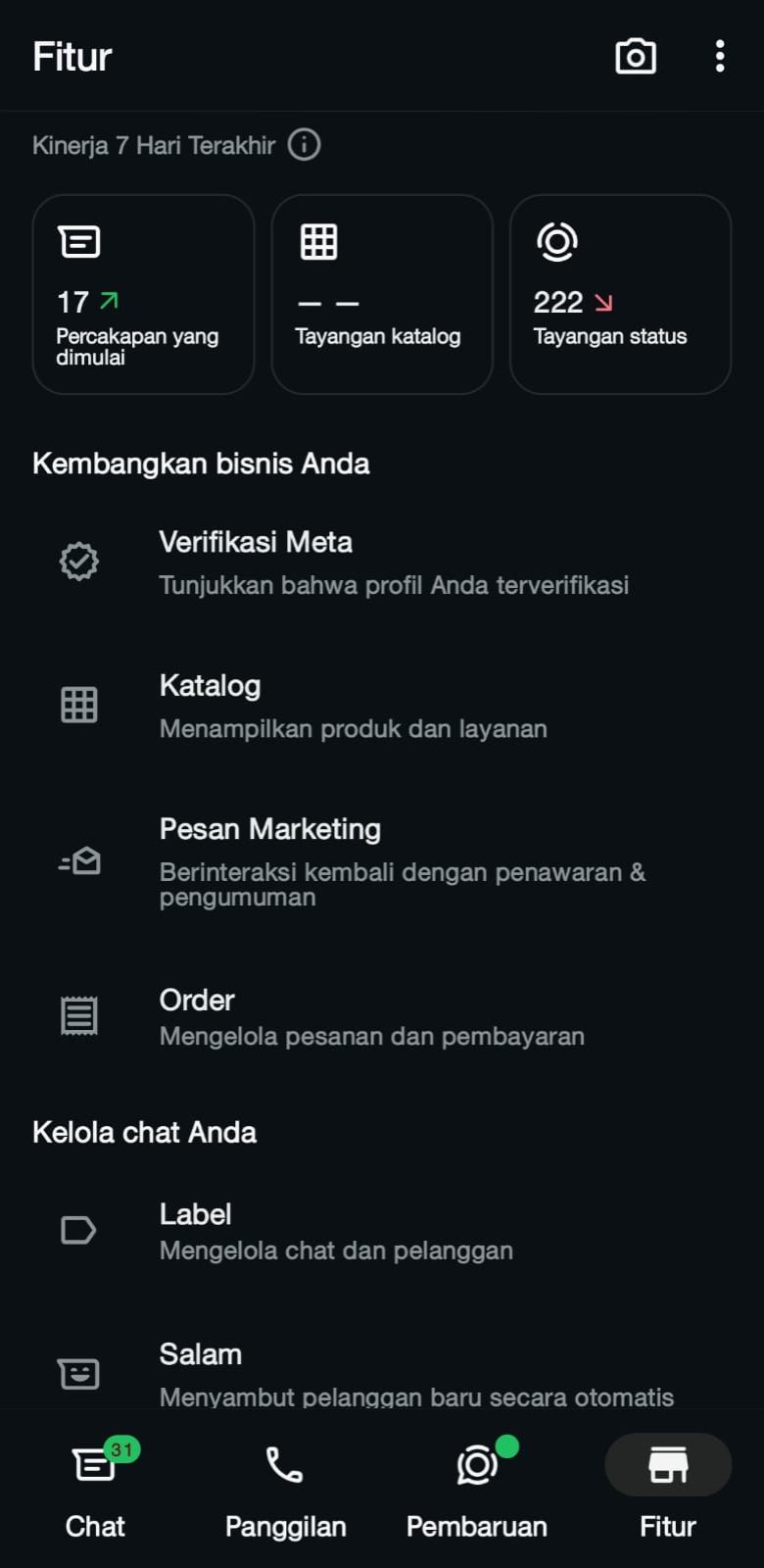The width and height of the screenshot is (764, 1568).
Task: Go to the Pembaruan tab
Action: (477, 1490)
